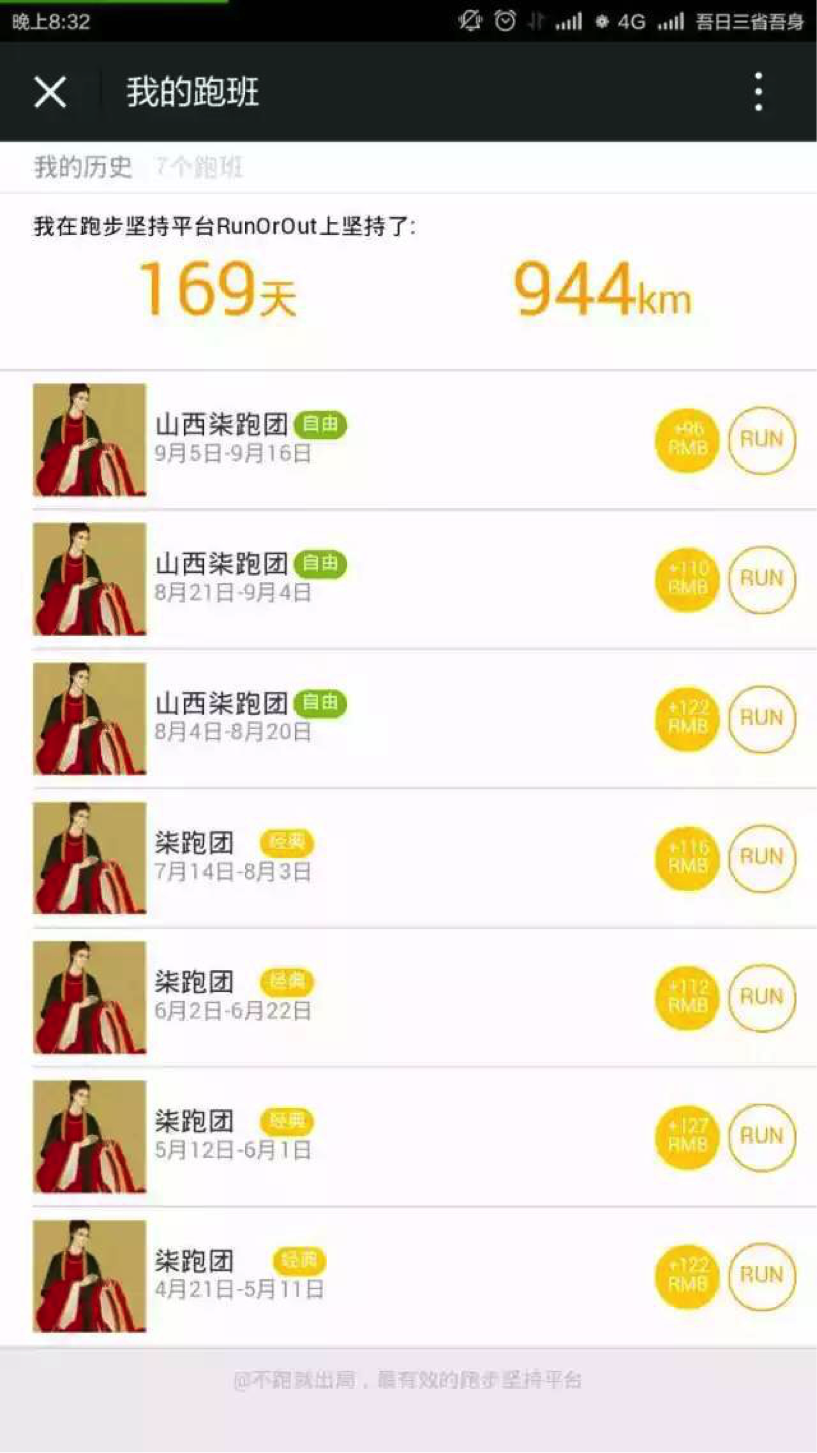817x1453 pixels.
Task: Tap RUN for the 6月2日-6月22日 class
Action: pos(762,997)
